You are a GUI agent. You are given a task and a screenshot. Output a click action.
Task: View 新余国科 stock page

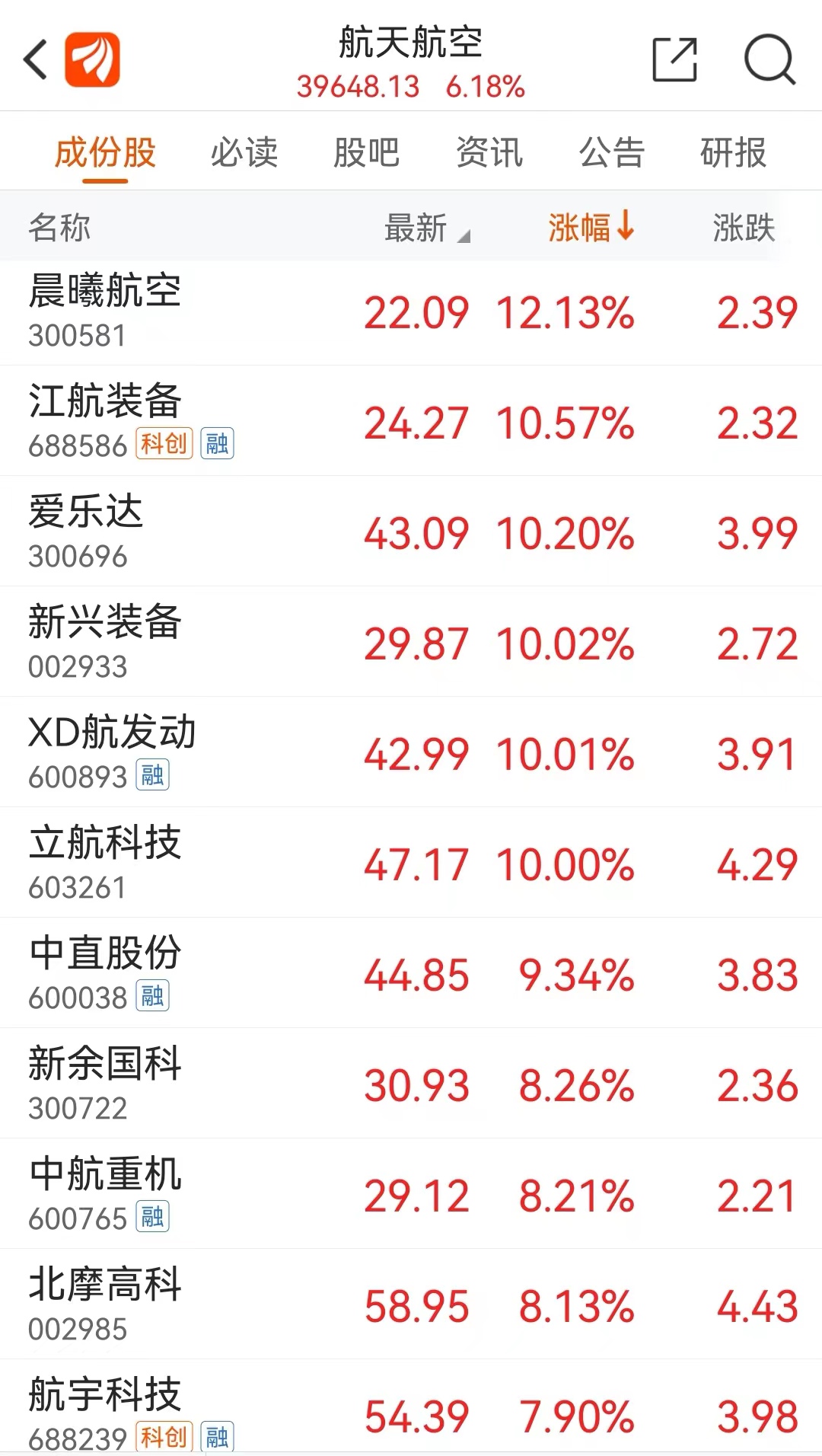click(x=411, y=1084)
